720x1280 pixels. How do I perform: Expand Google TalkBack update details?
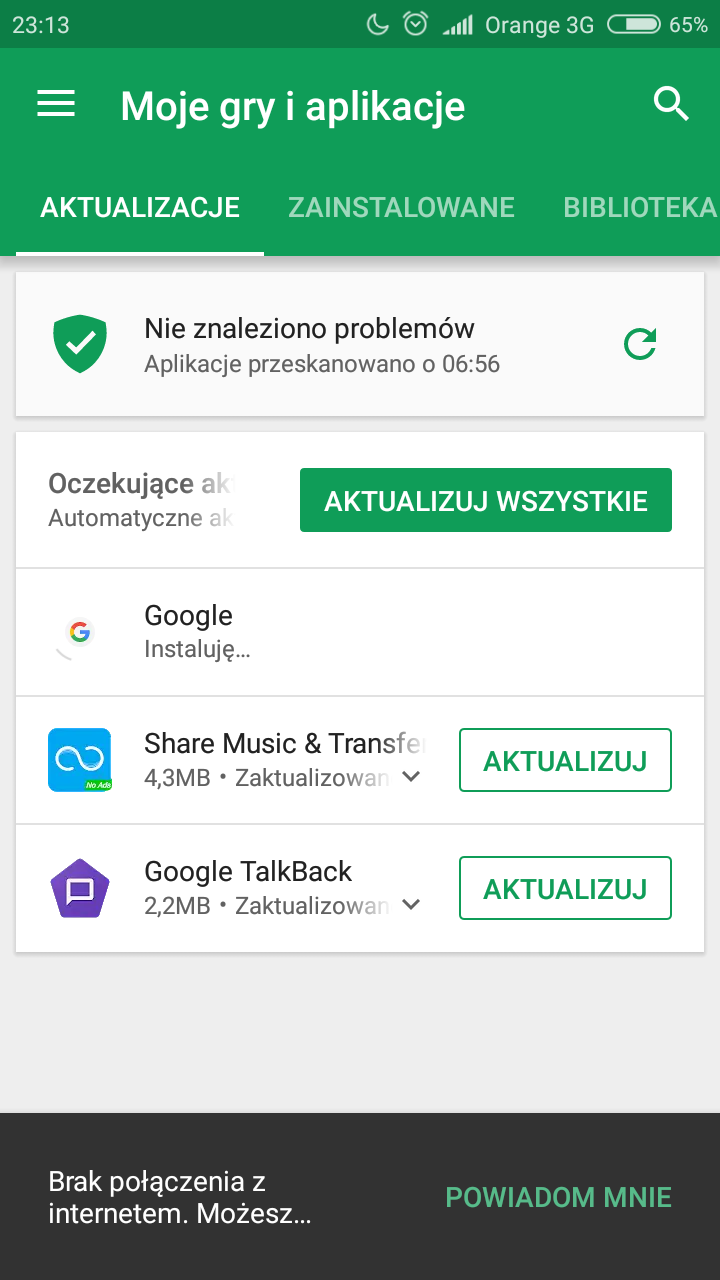pos(410,905)
